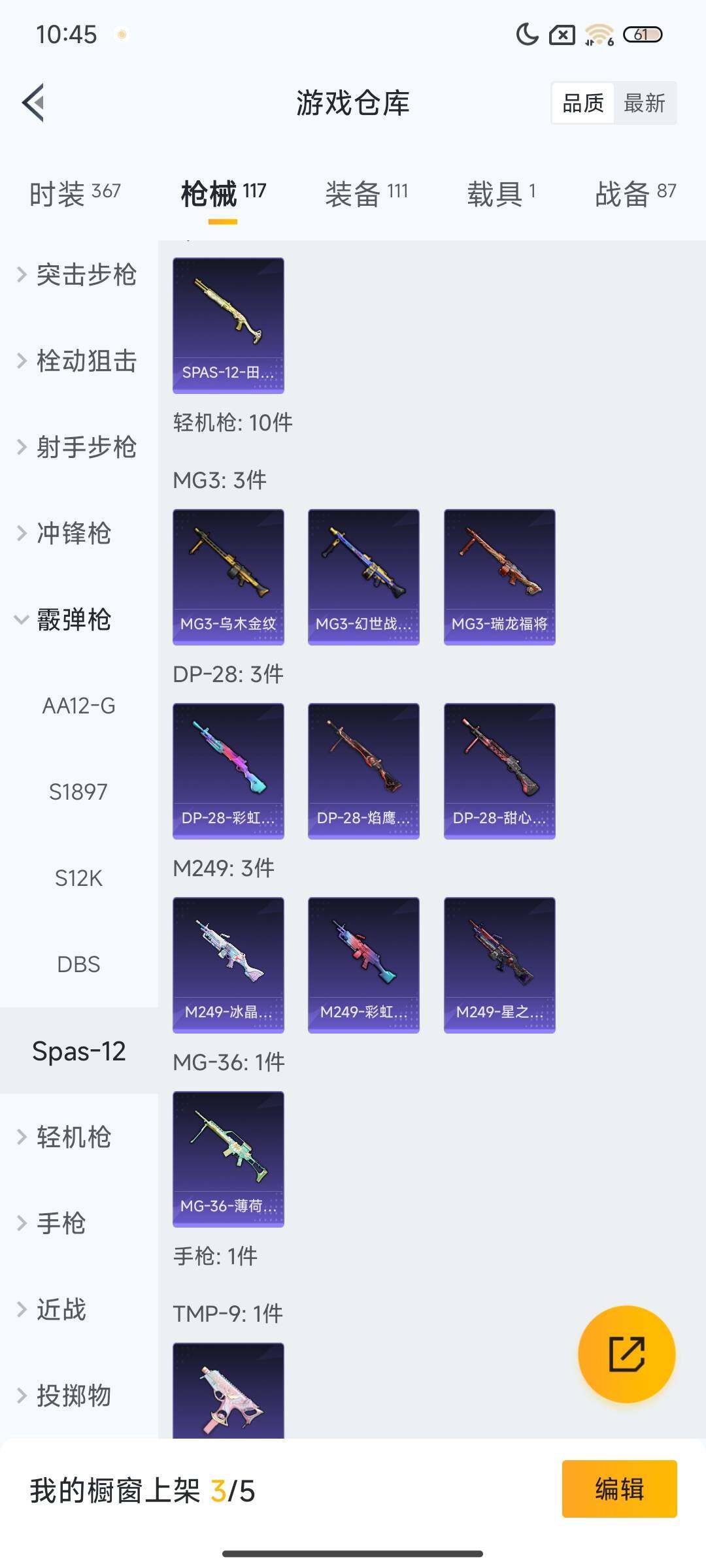This screenshot has height=1568, width=706.
Task: Switch to the 时装 tab
Action: [75, 194]
